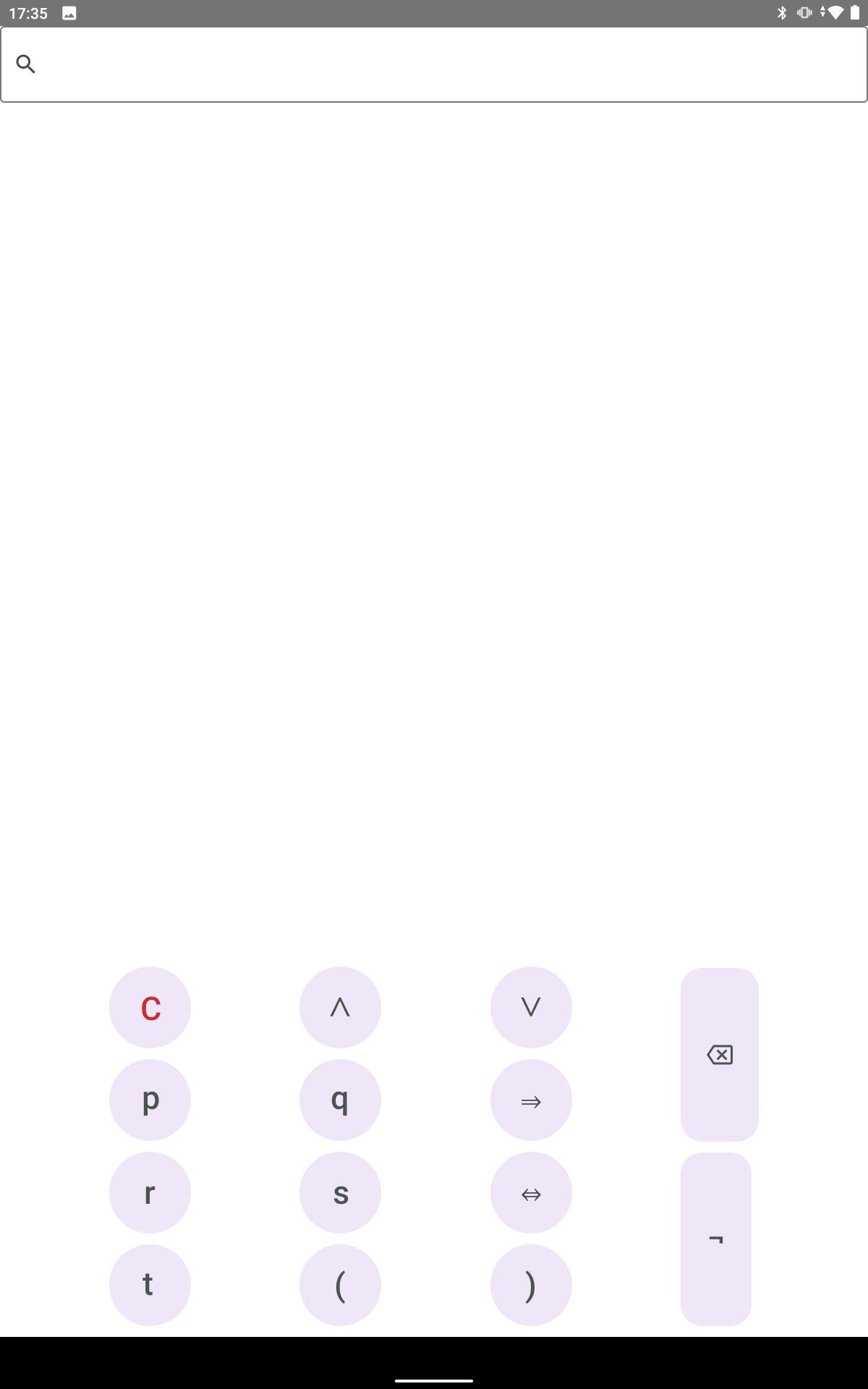The image size is (868, 1389).
Task: Tap the search input field
Action: pyautogui.click(x=434, y=64)
